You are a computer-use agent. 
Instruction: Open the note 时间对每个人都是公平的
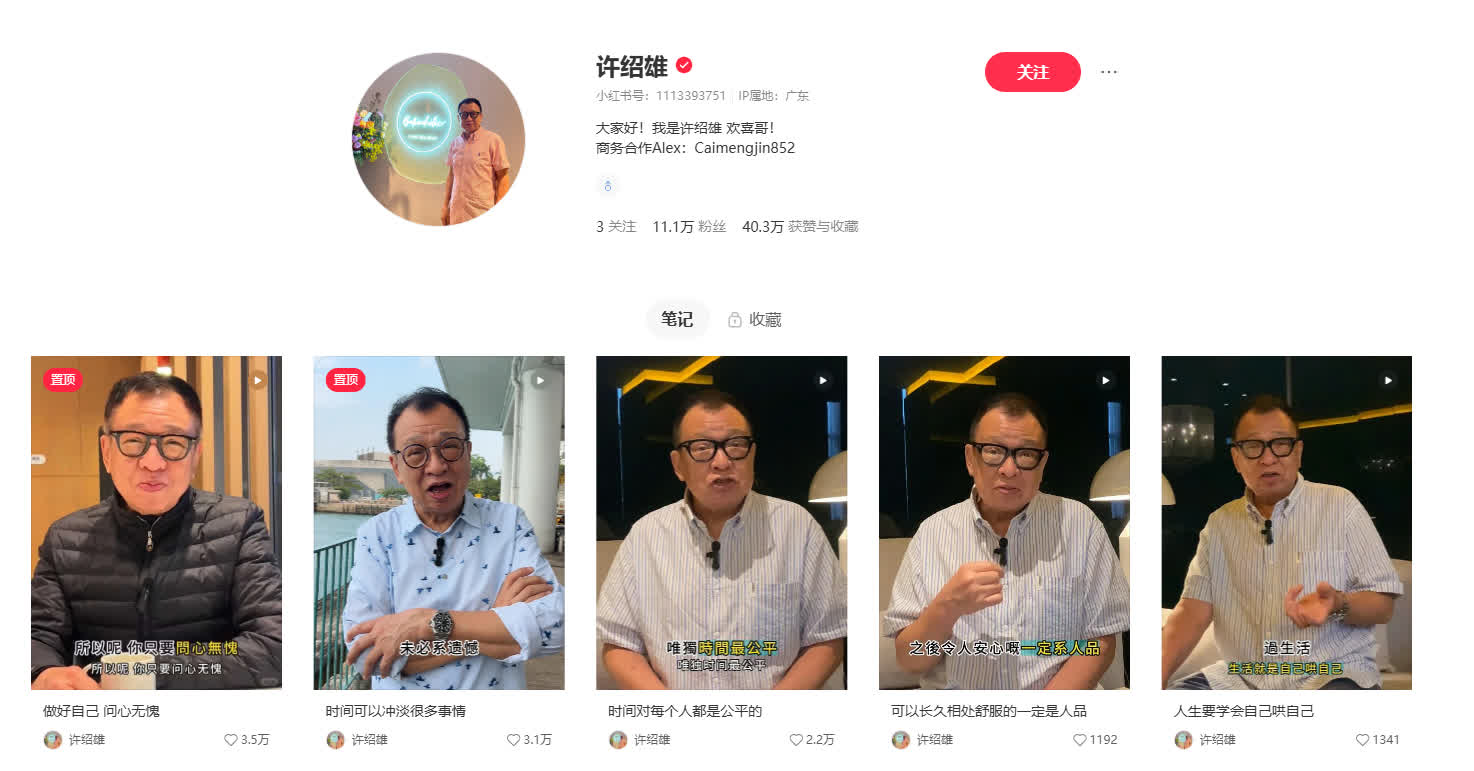click(721, 522)
